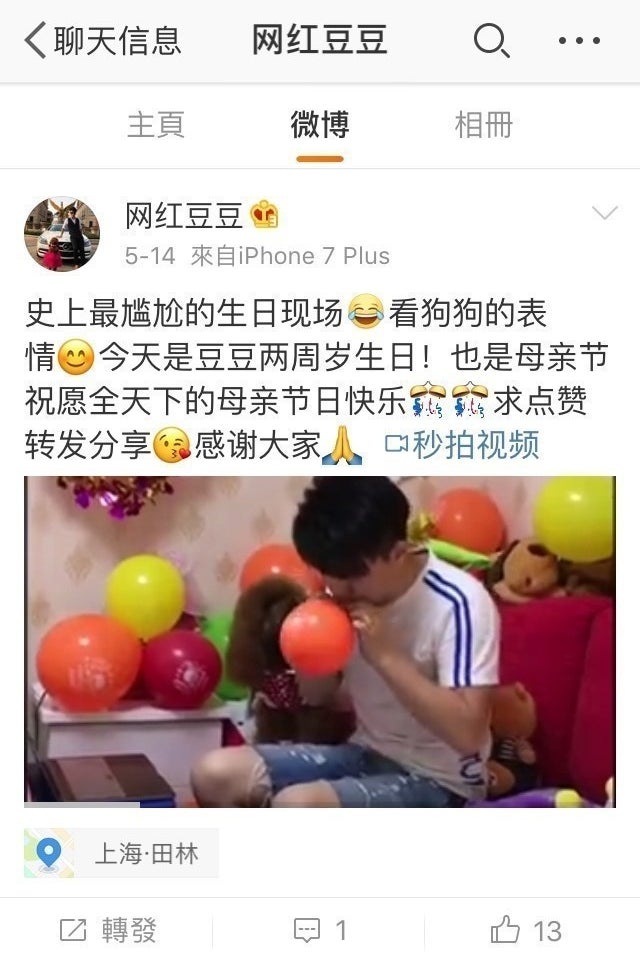Go back to 聊天信息

(103, 41)
